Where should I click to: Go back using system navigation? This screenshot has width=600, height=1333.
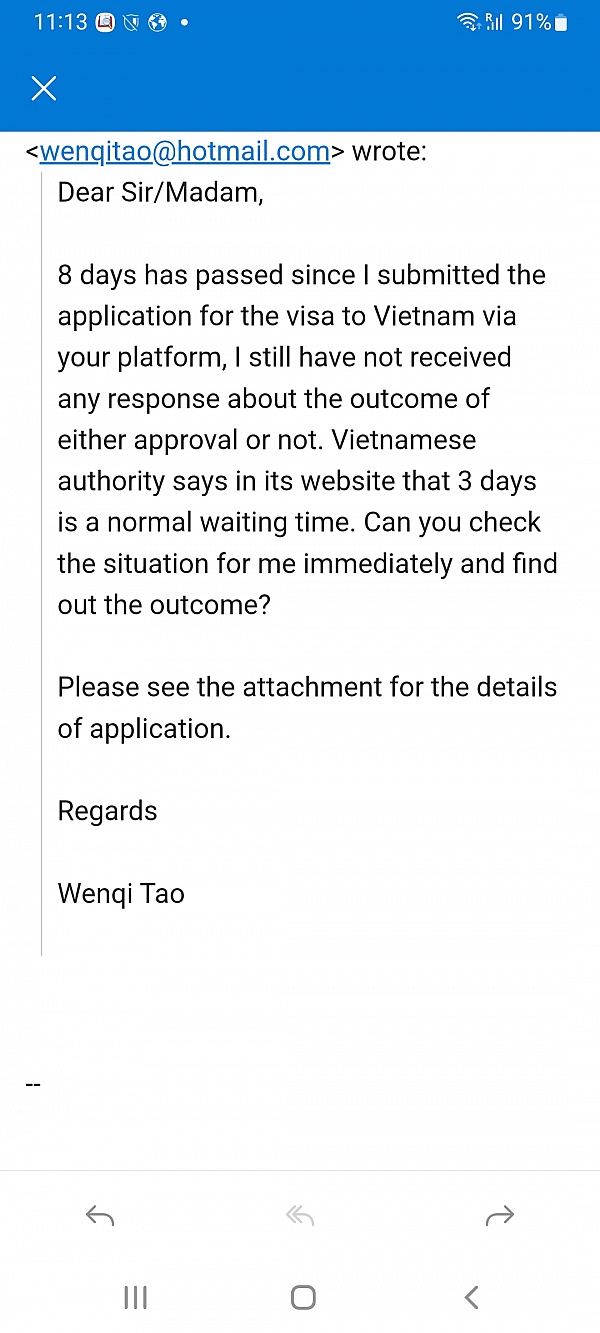pos(472,1297)
